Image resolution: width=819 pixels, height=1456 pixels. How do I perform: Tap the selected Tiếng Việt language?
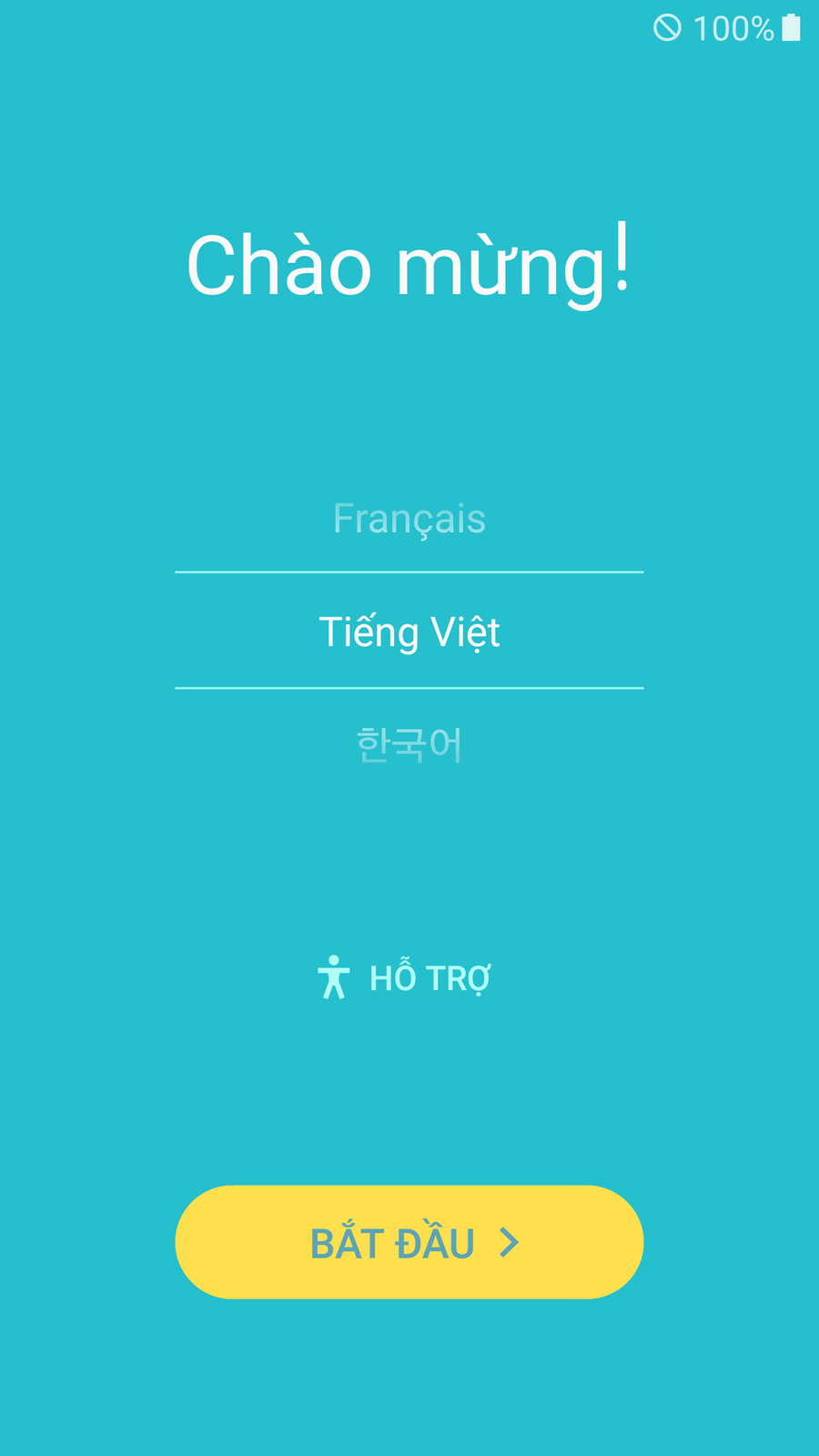[409, 632]
